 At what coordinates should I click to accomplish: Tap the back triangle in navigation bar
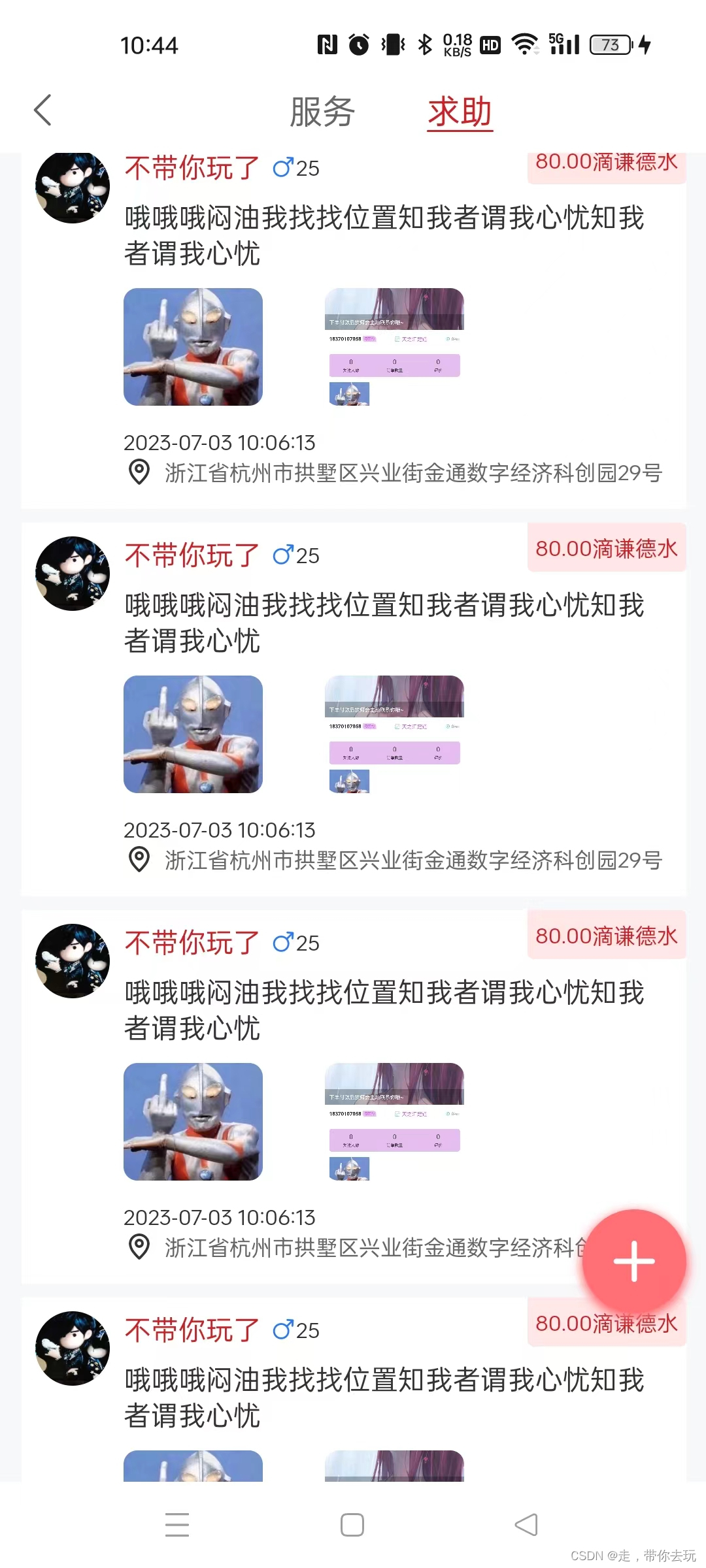pyautogui.click(x=527, y=1524)
